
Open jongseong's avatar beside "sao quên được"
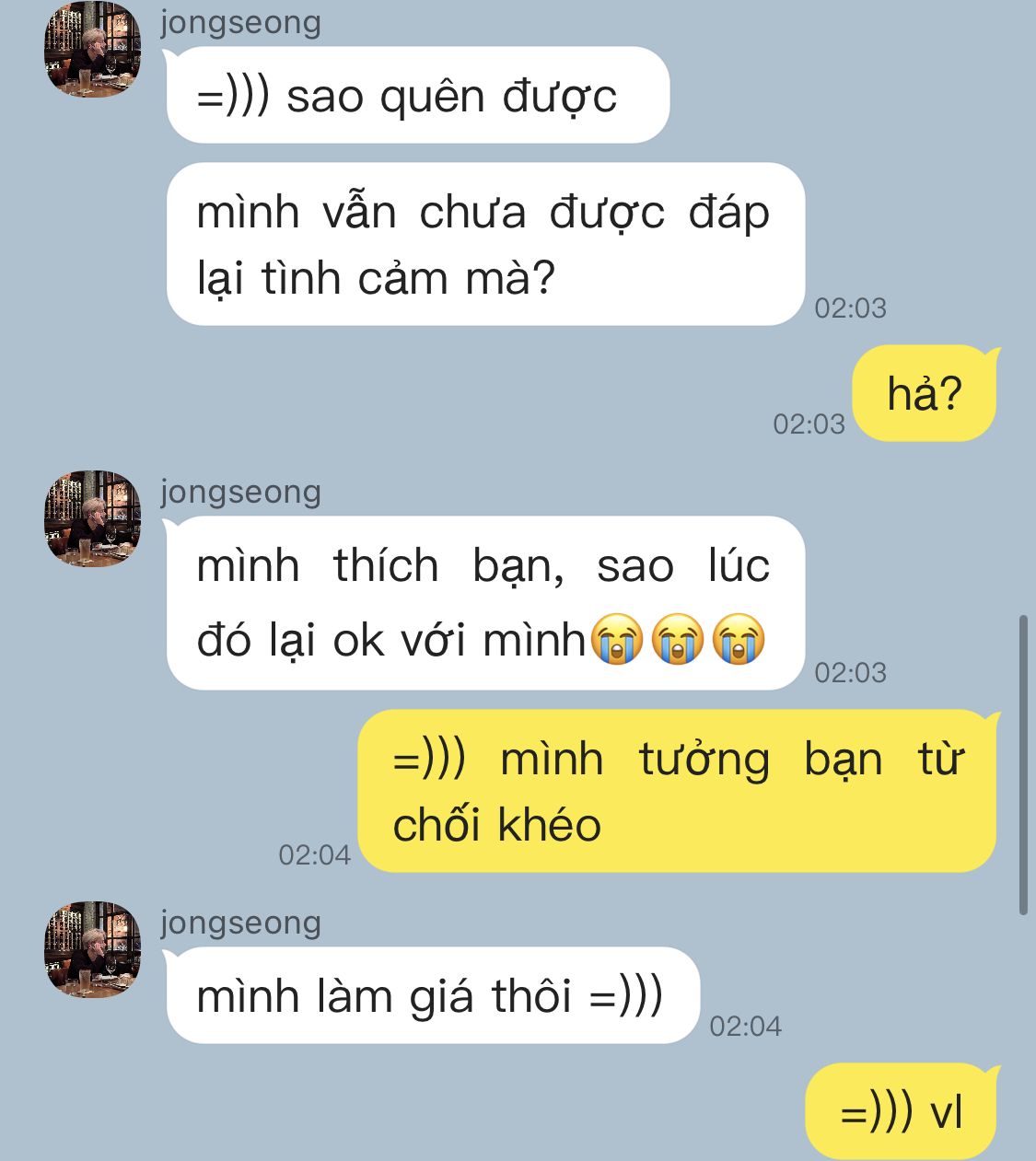(x=92, y=50)
